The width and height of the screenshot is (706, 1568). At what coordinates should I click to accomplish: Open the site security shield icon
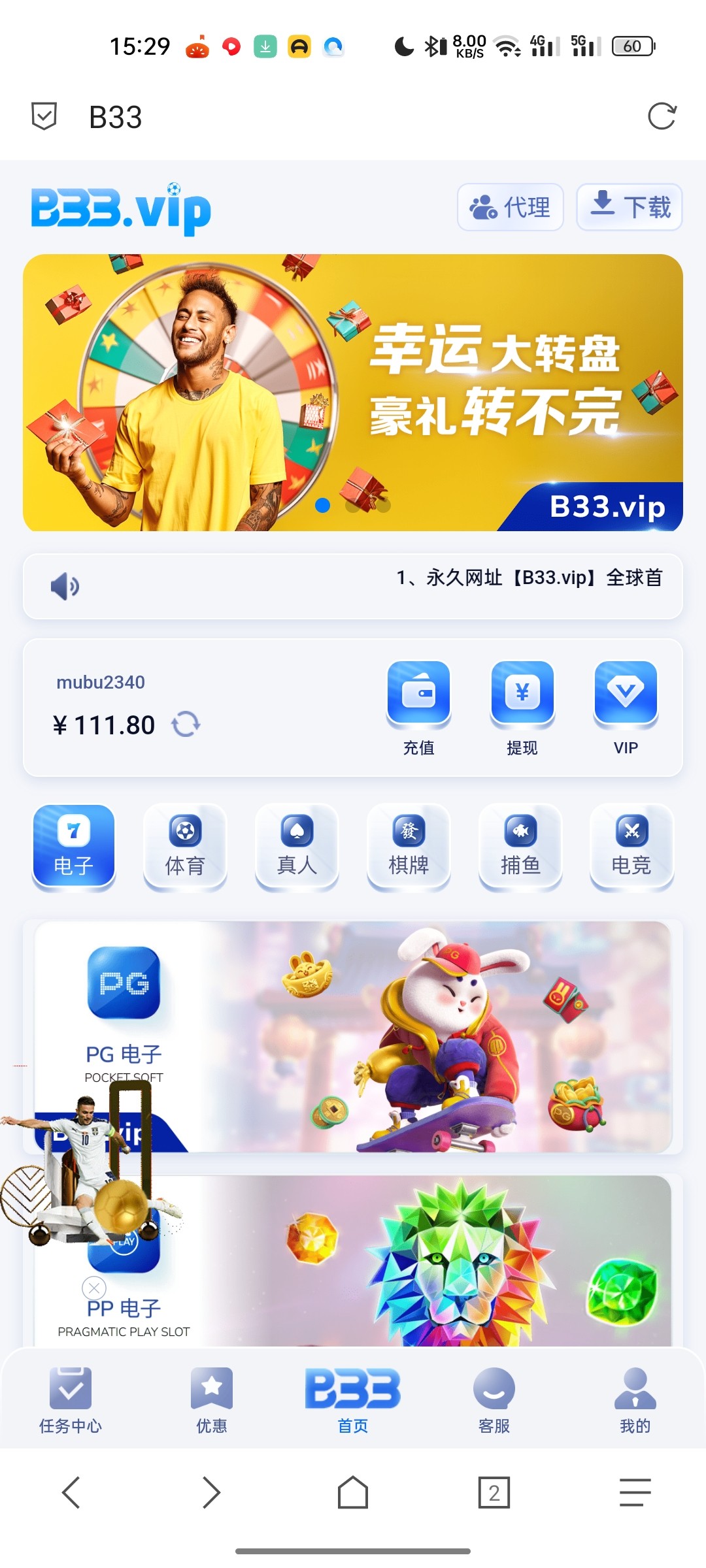44,116
